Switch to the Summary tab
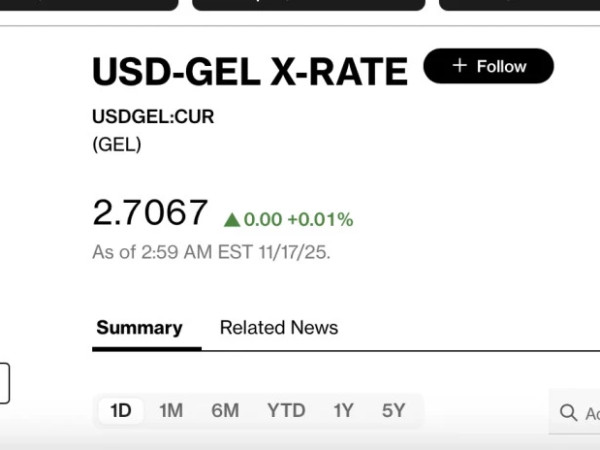This screenshot has width=600, height=450. (139, 328)
